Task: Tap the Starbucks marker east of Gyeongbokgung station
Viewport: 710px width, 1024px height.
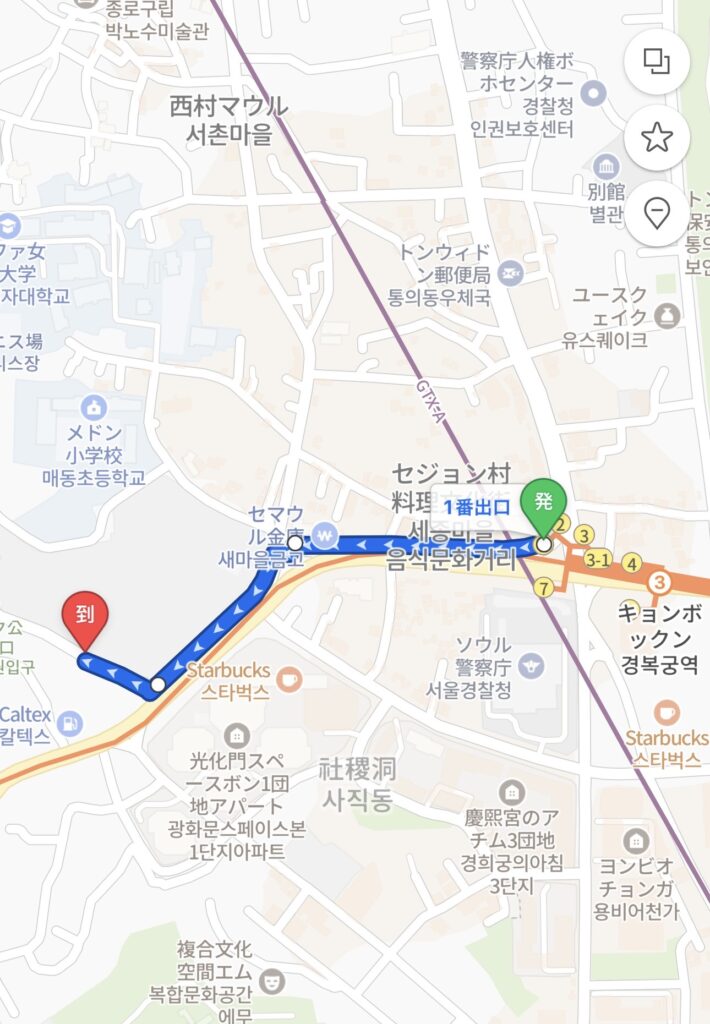Action: coord(666,713)
